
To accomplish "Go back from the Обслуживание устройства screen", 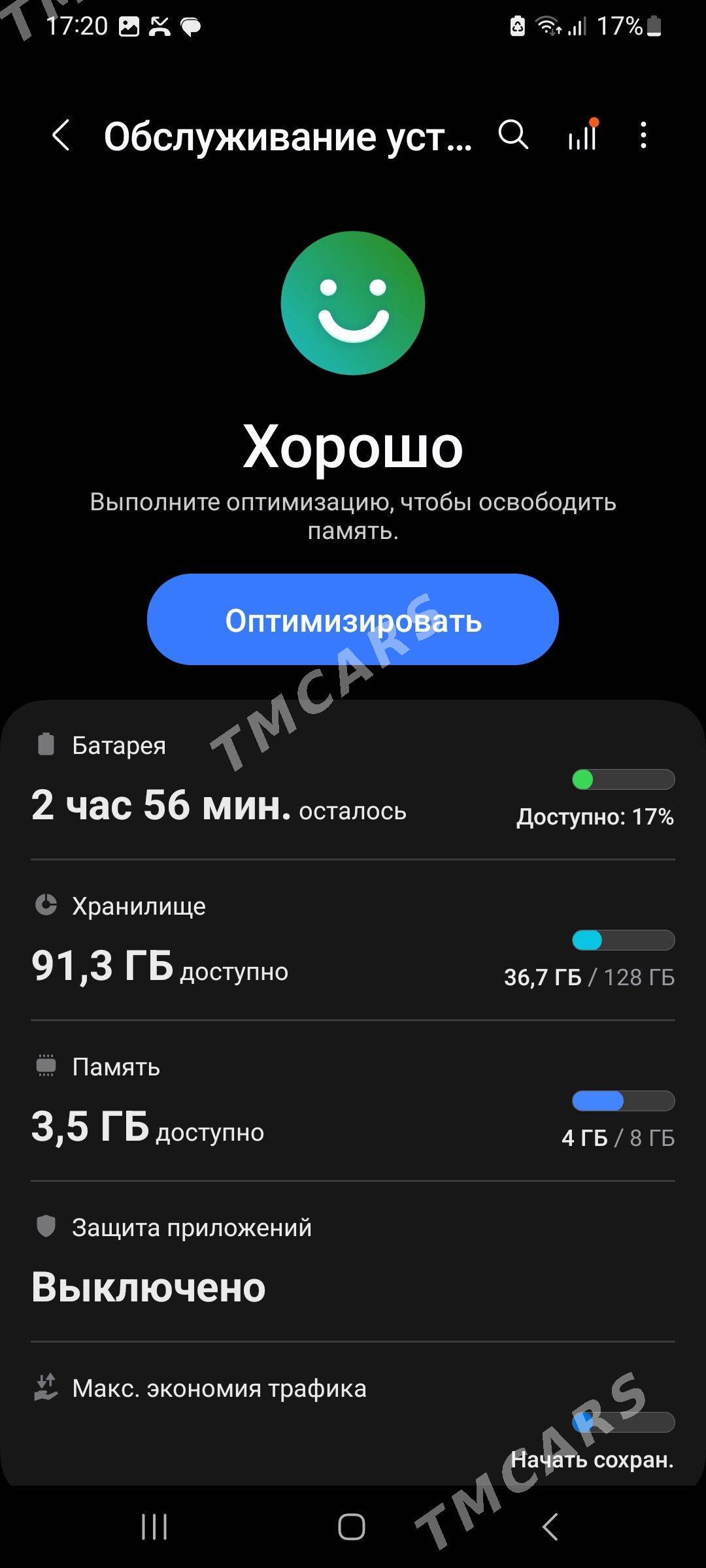I will point(61,136).
